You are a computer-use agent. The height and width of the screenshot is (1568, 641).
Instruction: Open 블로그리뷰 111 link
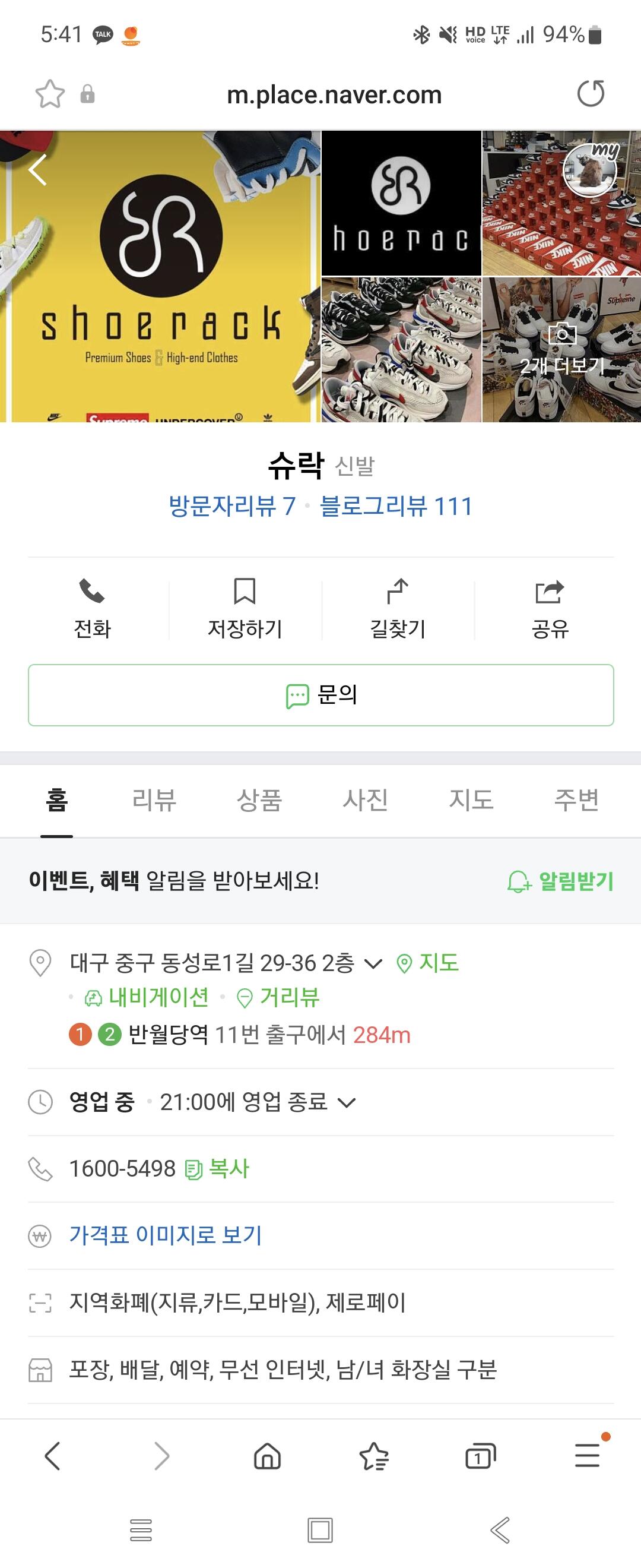[x=396, y=506]
